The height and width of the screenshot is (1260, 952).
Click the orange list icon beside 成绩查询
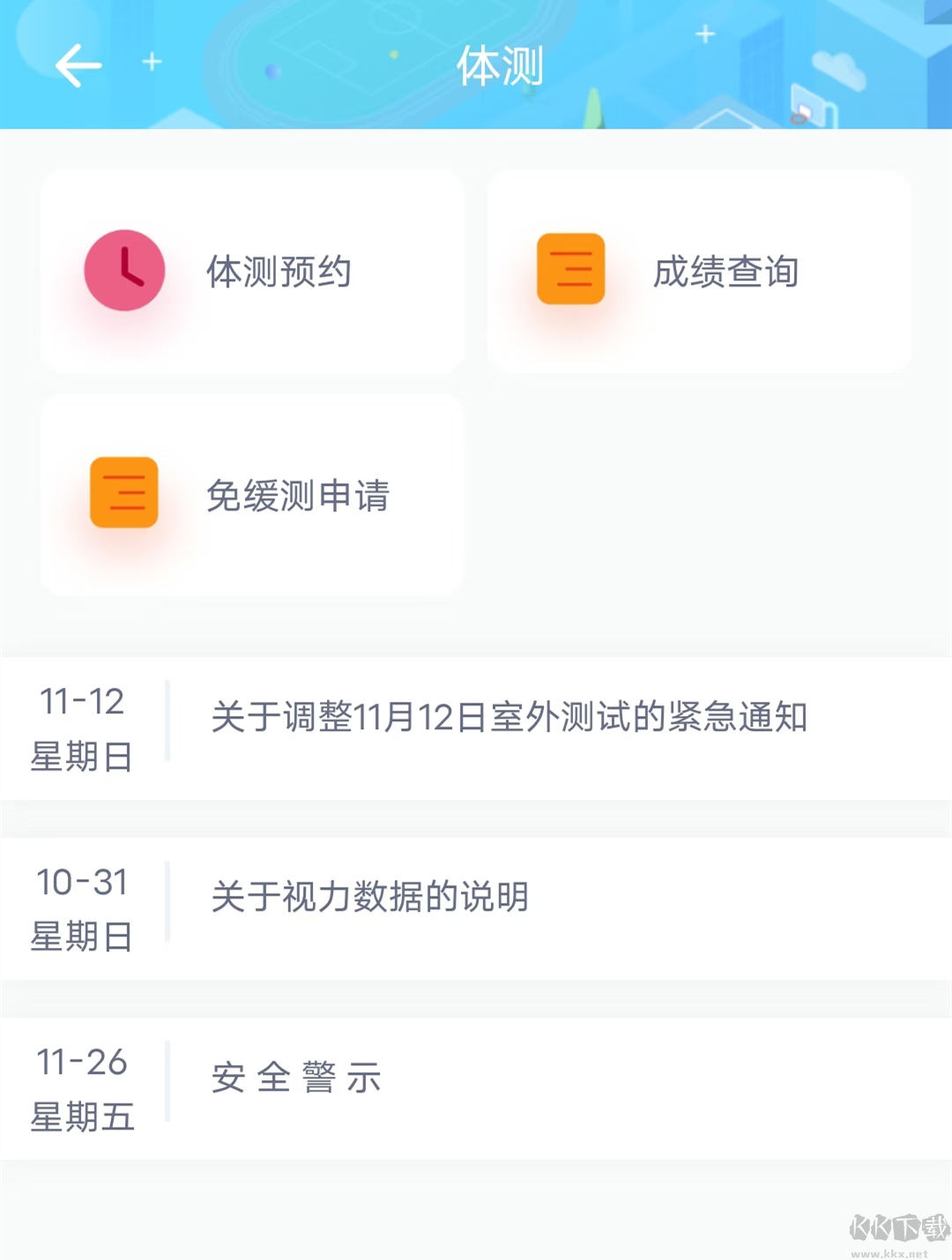tap(572, 271)
